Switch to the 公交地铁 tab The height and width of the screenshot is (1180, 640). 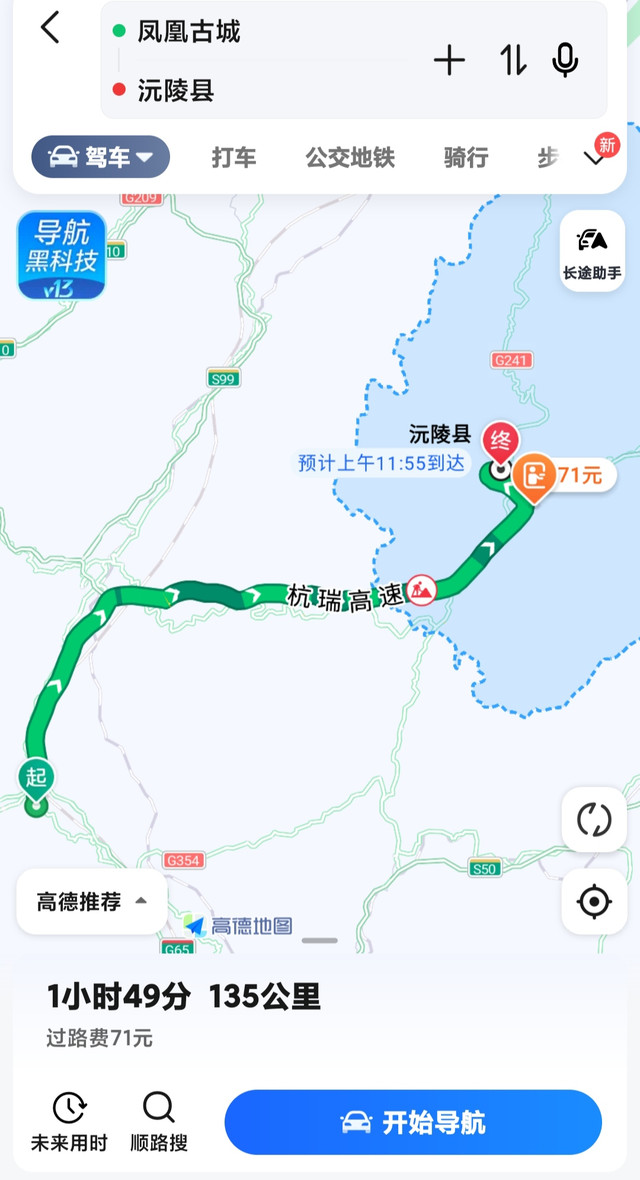pos(350,157)
